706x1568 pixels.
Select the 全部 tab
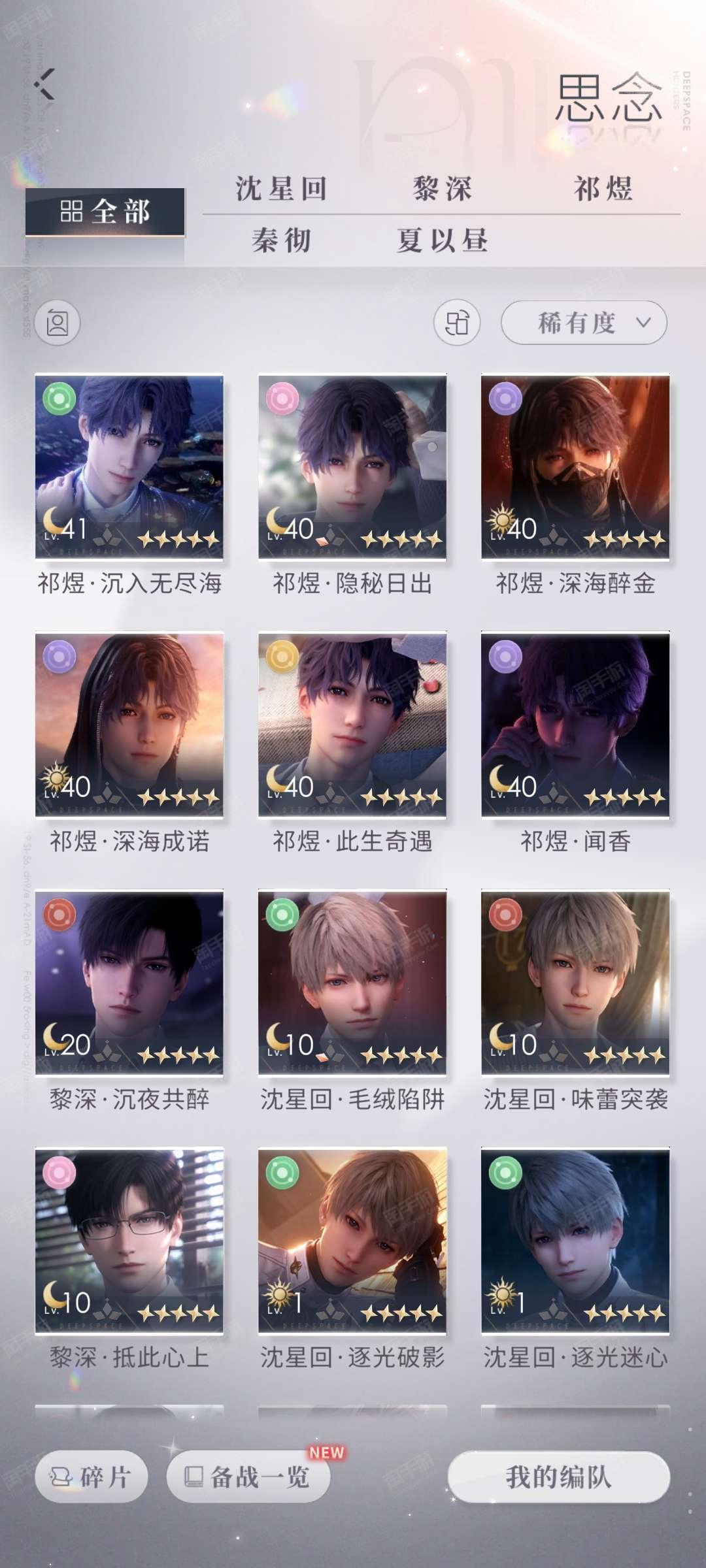pos(105,212)
